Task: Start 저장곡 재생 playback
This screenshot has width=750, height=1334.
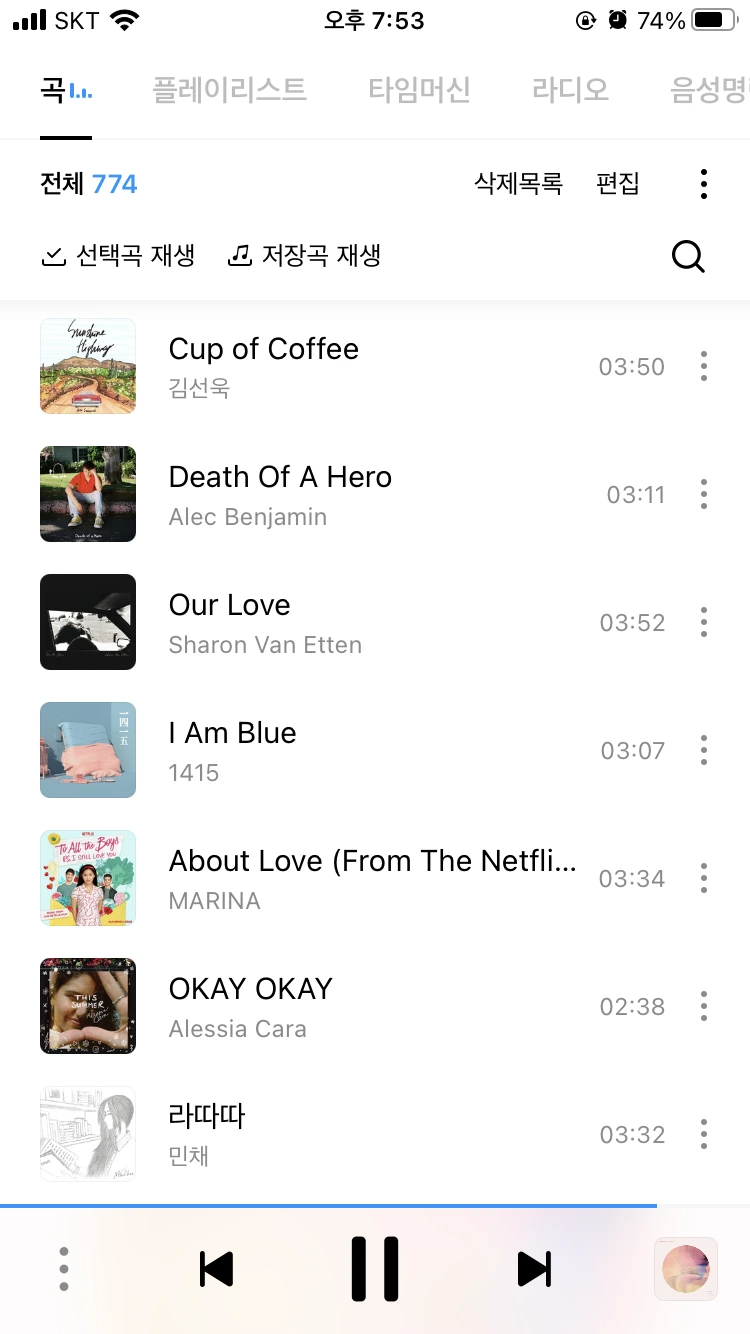Action: [305, 256]
